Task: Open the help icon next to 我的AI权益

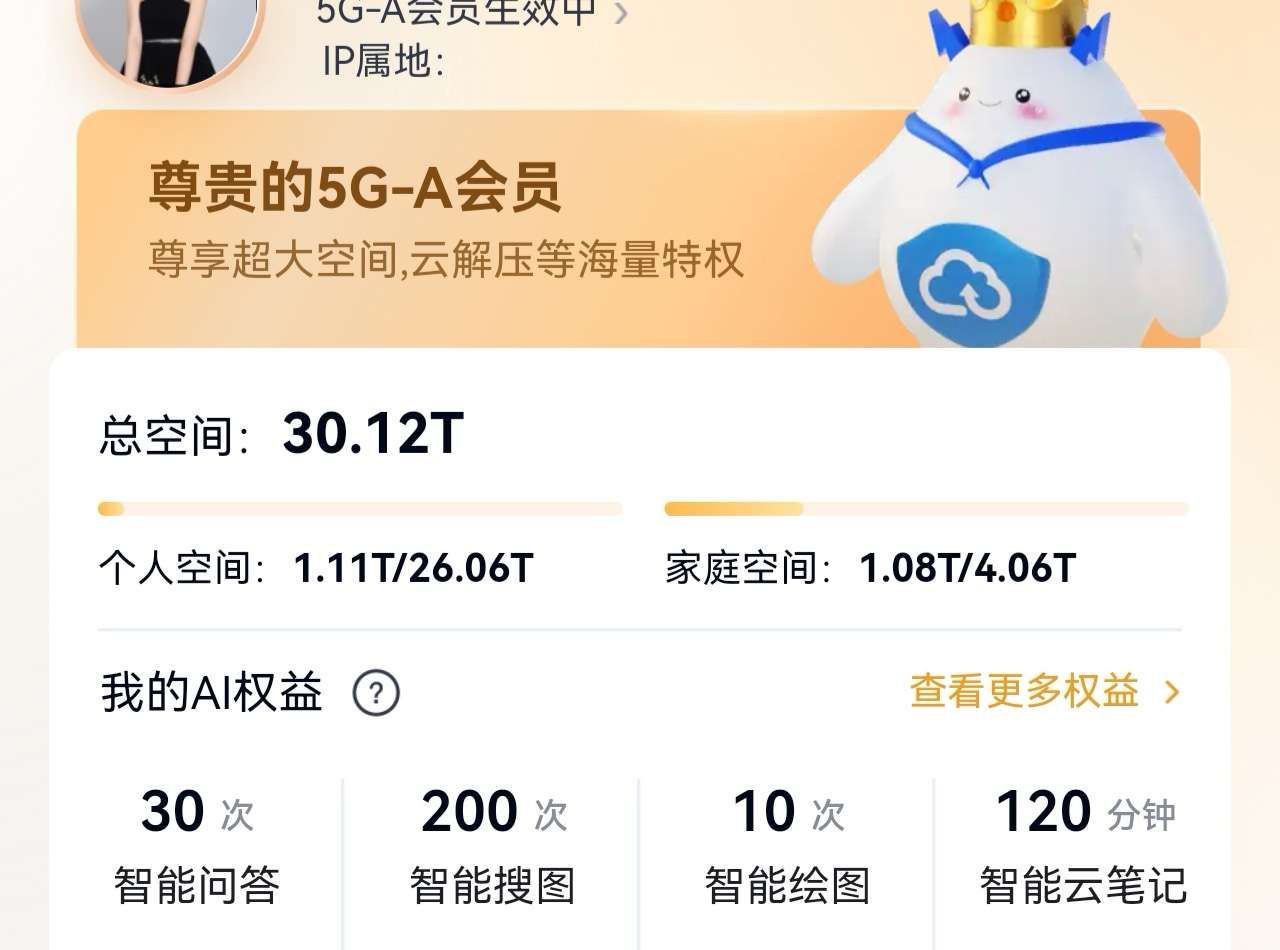Action: click(x=376, y=692)
